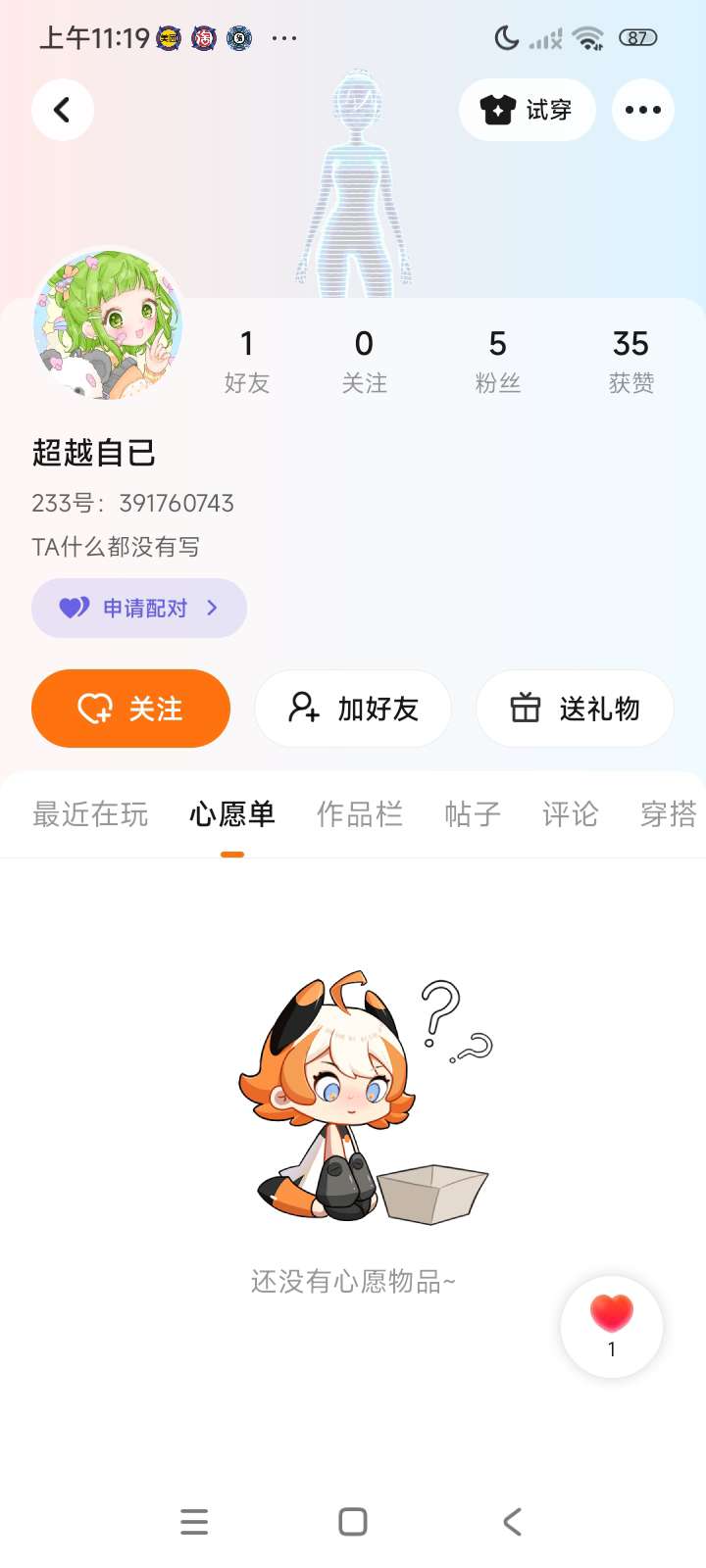View the 好友 friends list

coord(246,361)
